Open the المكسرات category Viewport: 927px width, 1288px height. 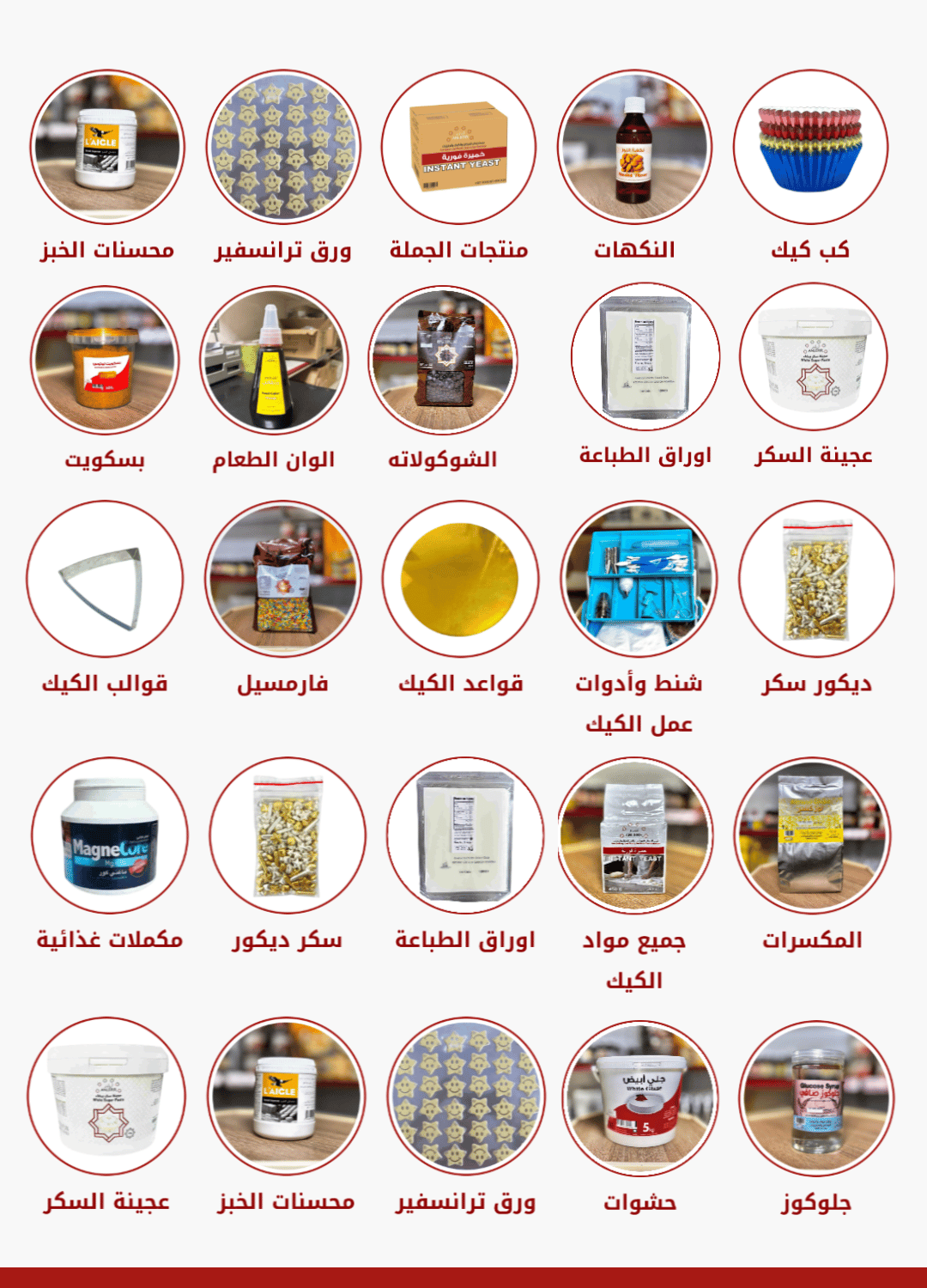812,835
